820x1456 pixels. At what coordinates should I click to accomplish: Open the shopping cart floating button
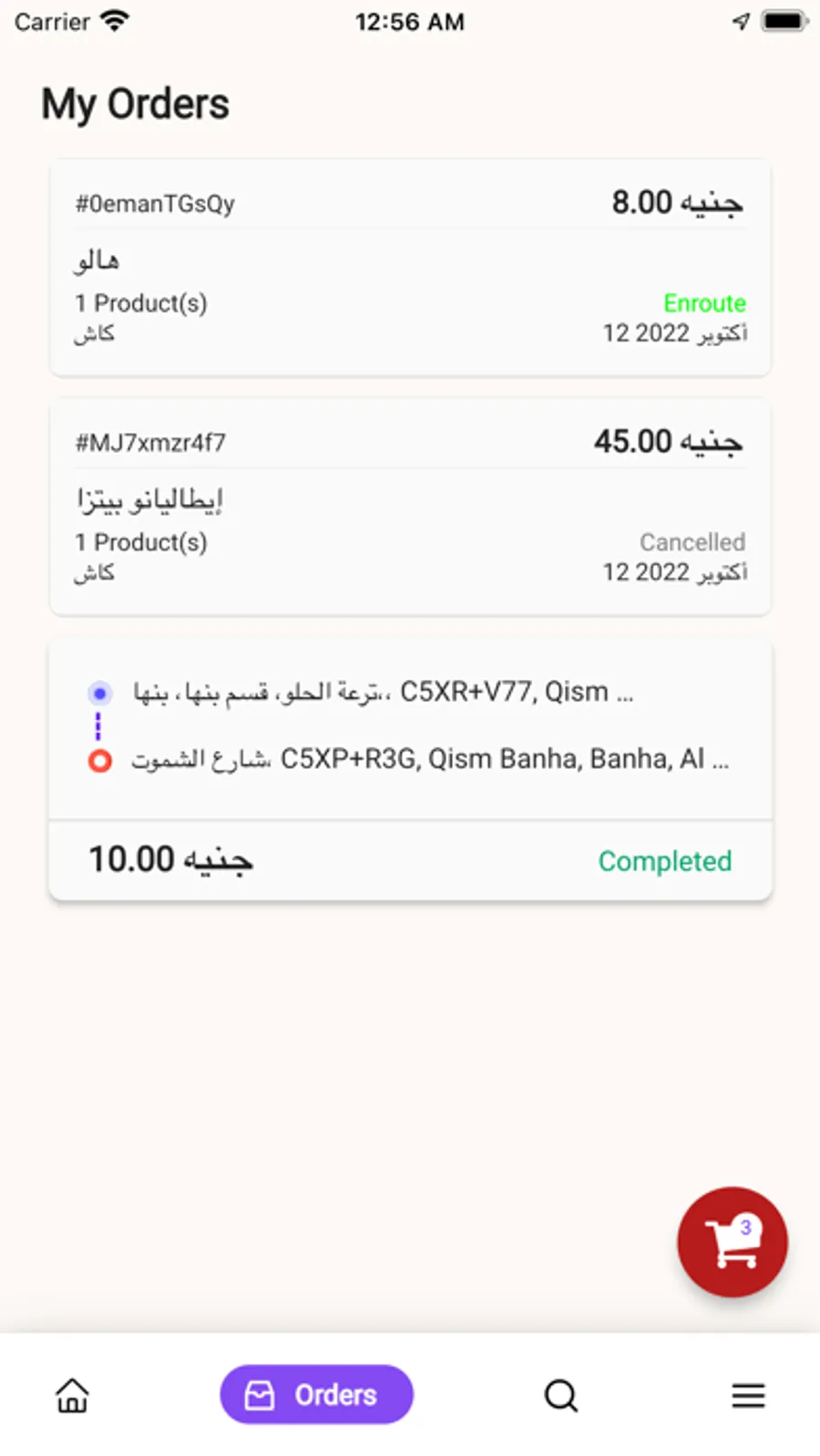732,1241
